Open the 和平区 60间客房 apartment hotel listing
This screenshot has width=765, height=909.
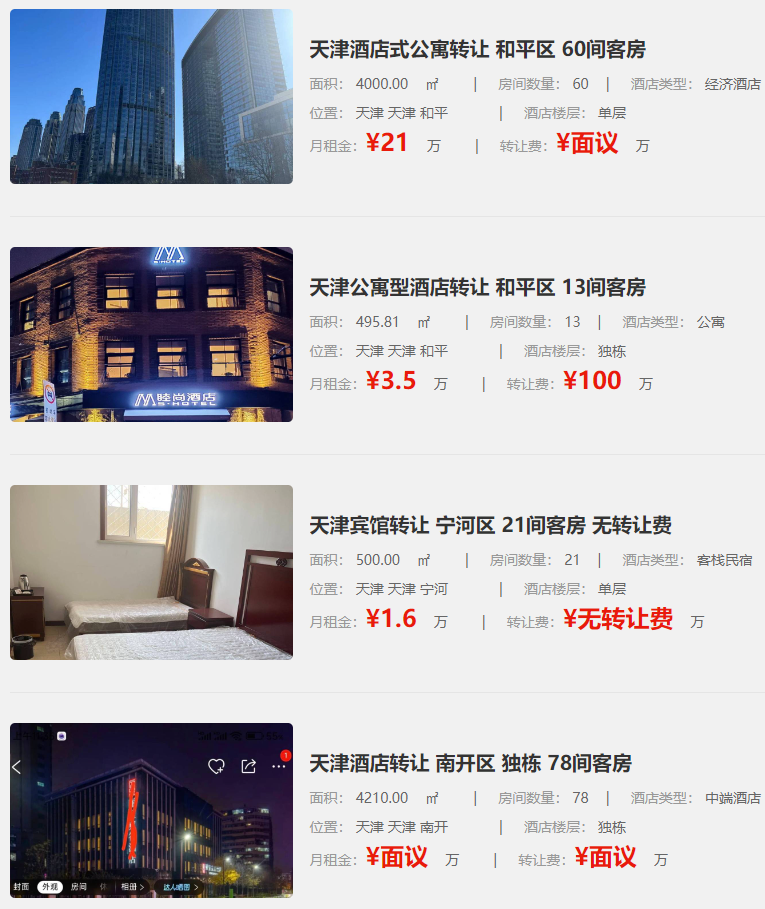click(x=477, y=50)
